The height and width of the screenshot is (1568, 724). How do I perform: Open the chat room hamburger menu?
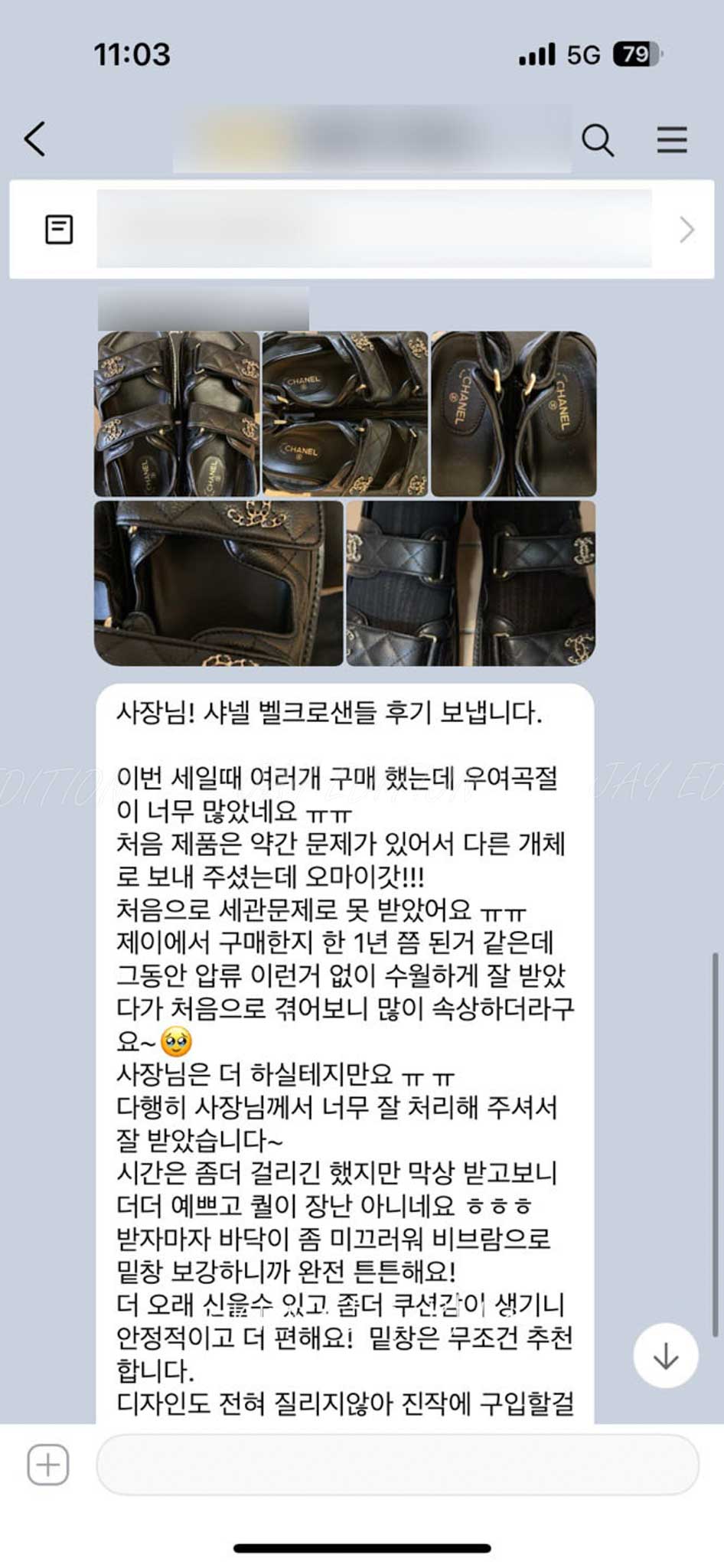coord(671,140)
